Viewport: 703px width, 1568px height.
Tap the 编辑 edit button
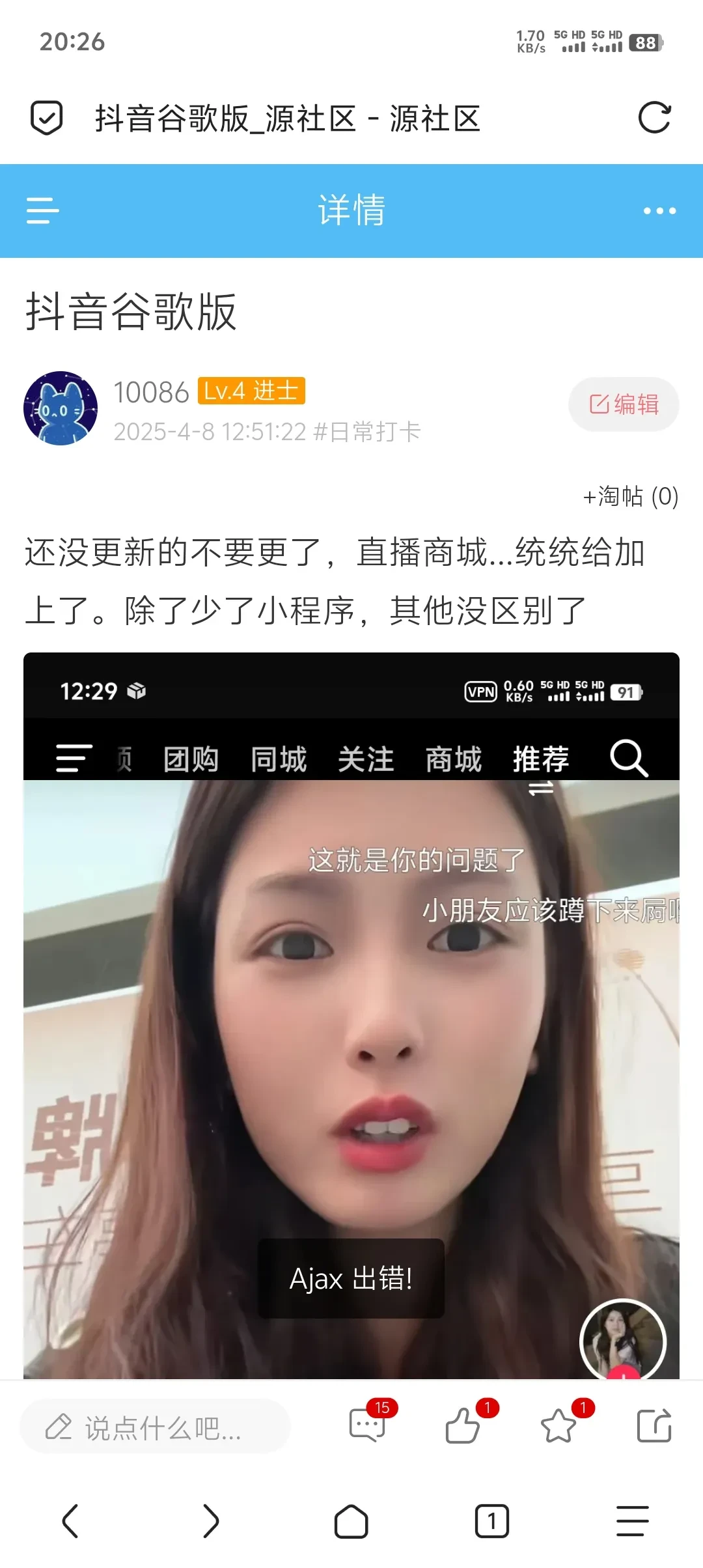(x=624, y=404)
